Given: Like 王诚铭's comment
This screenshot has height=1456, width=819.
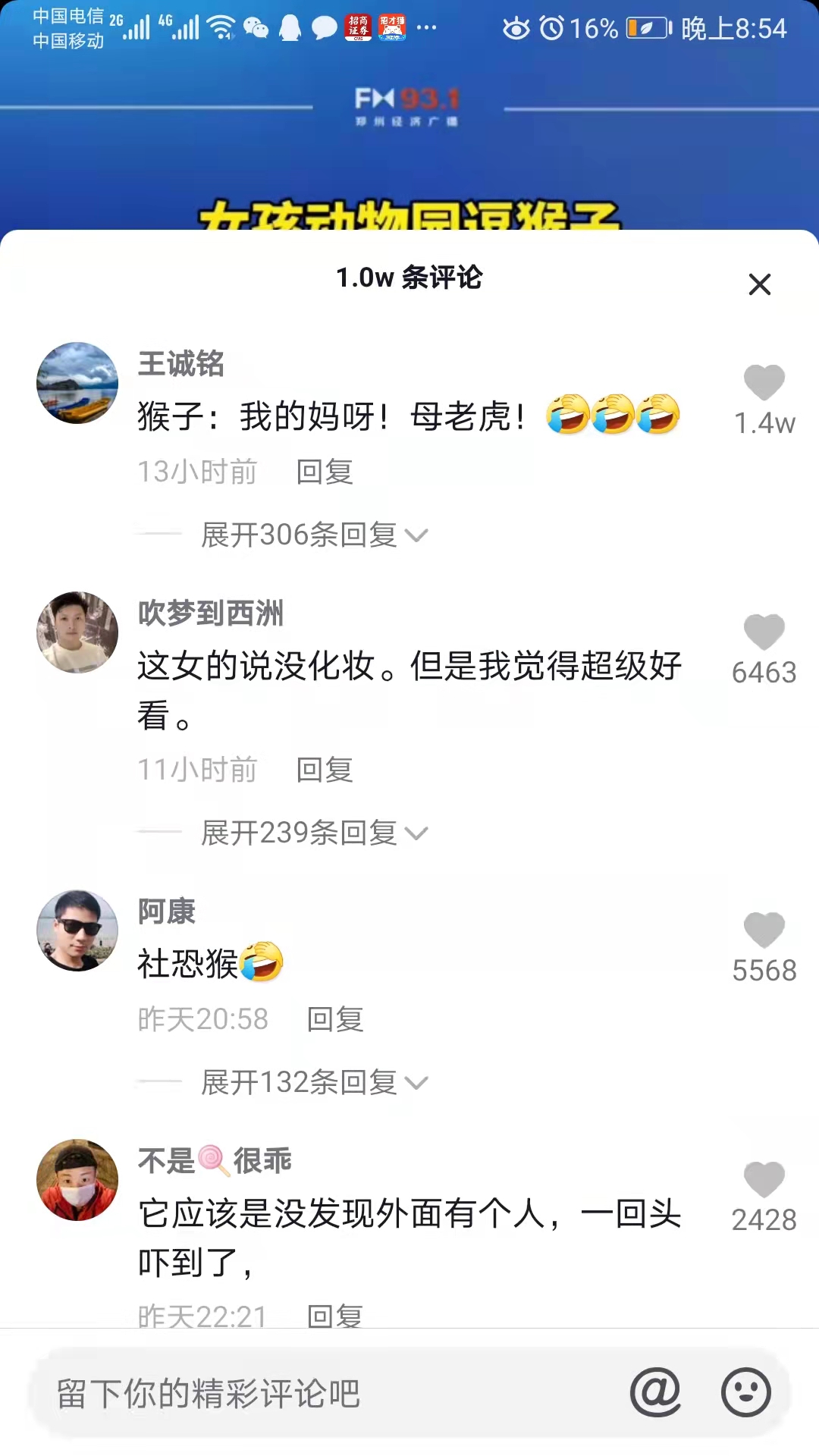Looking at the screenshot, I should 764,381.
